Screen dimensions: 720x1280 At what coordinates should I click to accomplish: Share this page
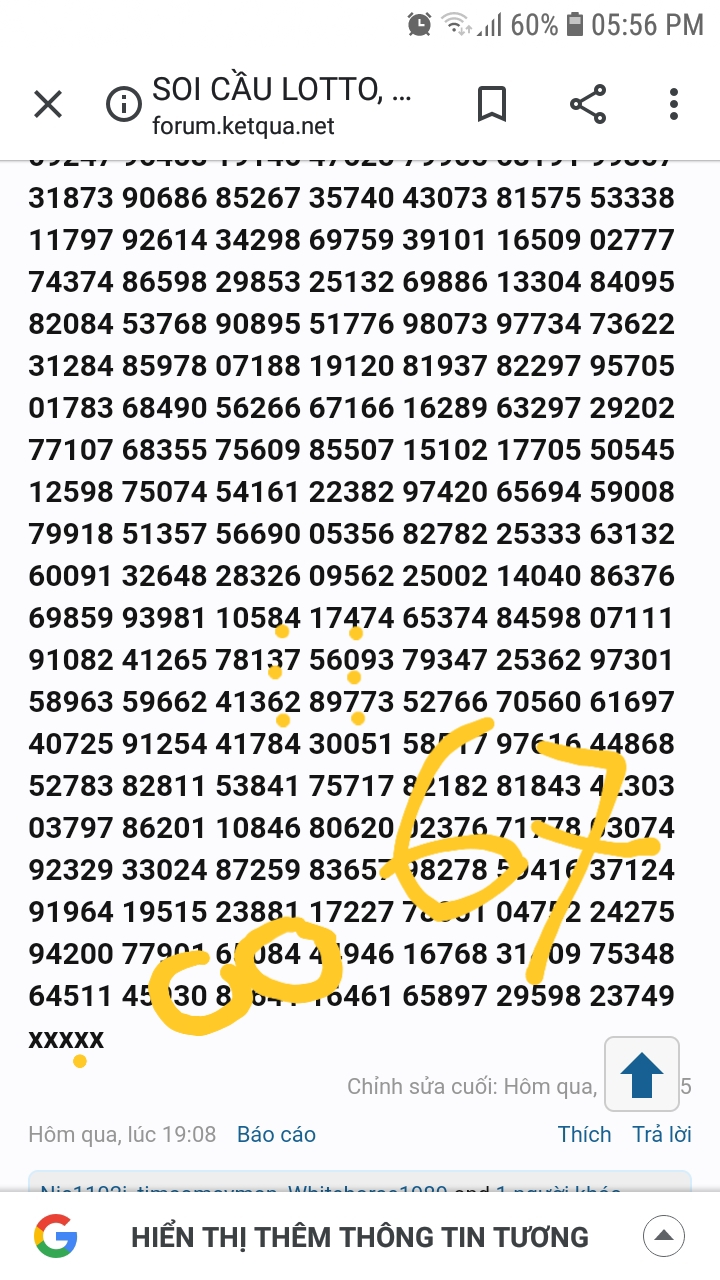click(588, 104)
